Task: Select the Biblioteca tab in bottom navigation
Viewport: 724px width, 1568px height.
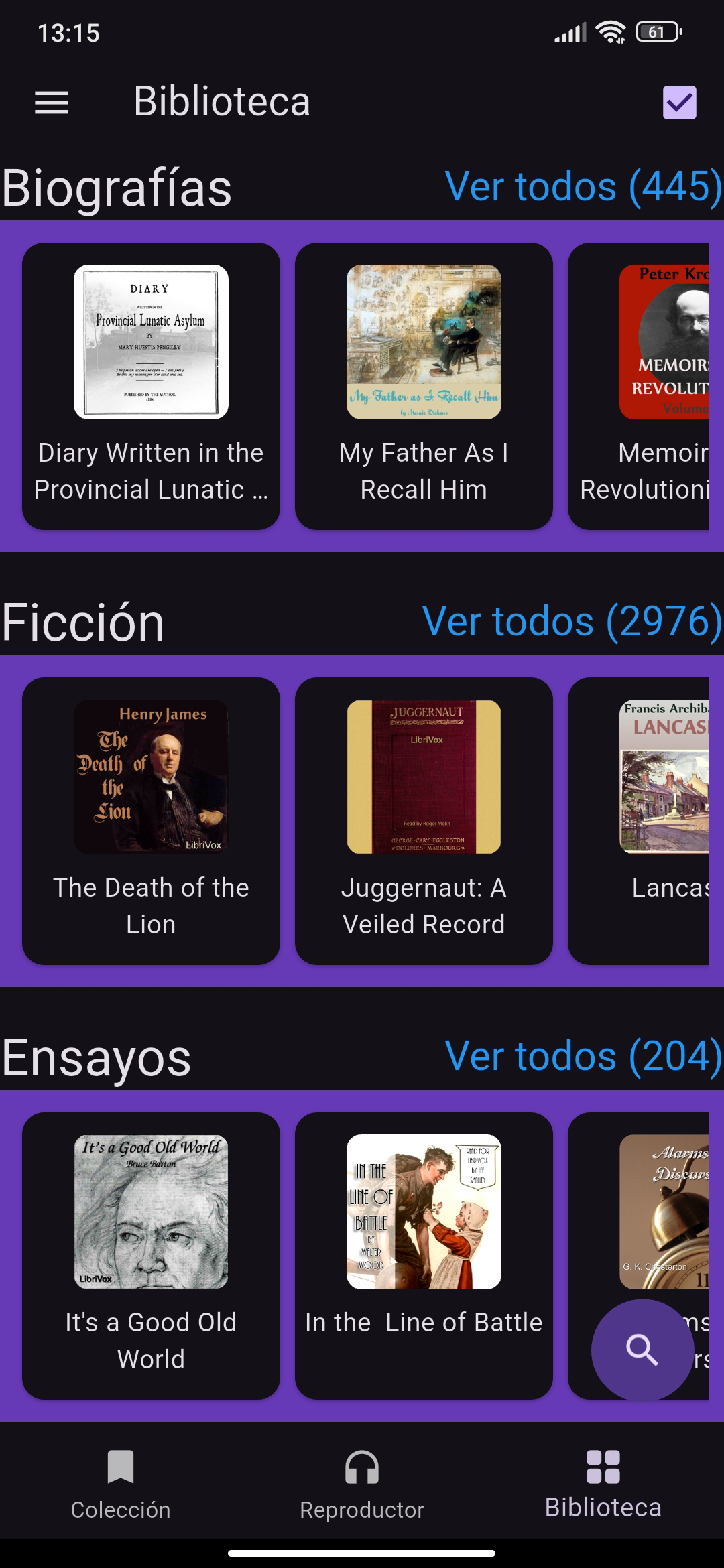Action: coord(603,1484)
